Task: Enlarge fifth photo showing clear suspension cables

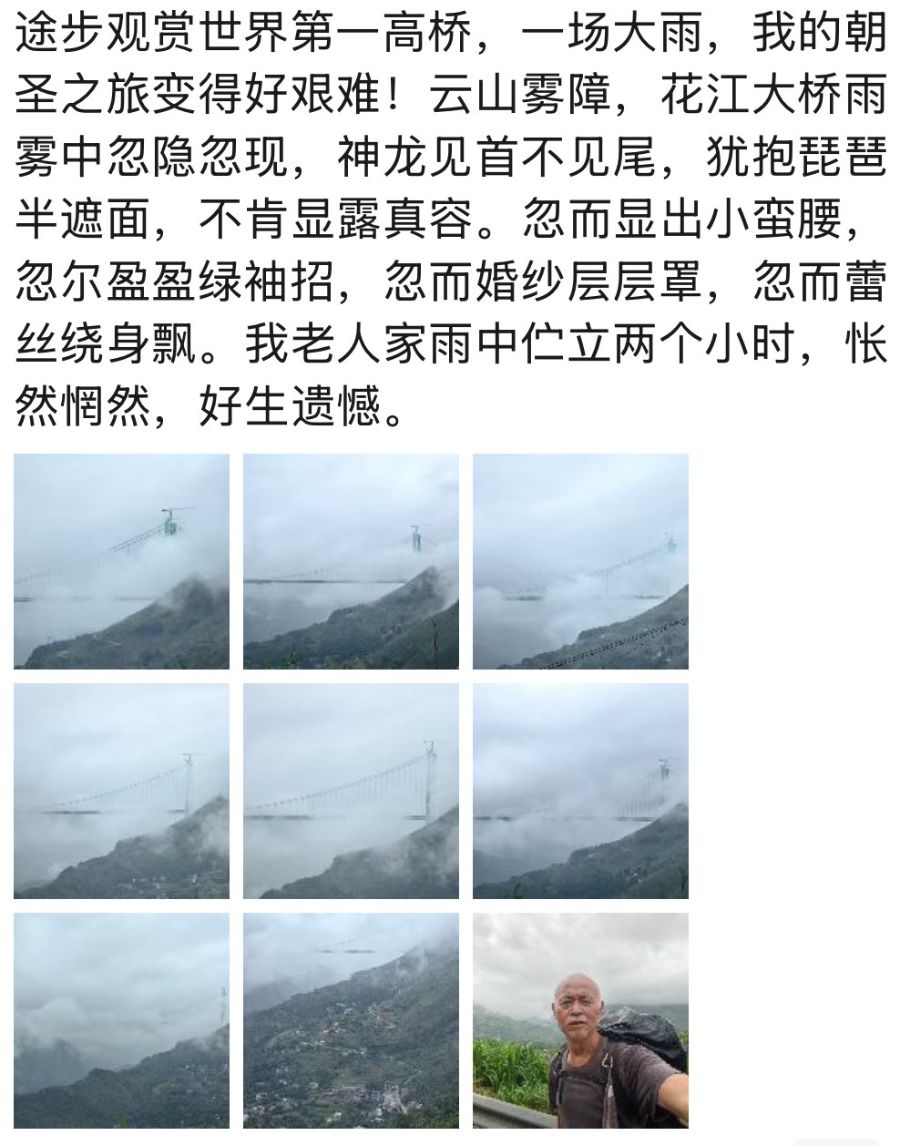Action: (351, 790)
